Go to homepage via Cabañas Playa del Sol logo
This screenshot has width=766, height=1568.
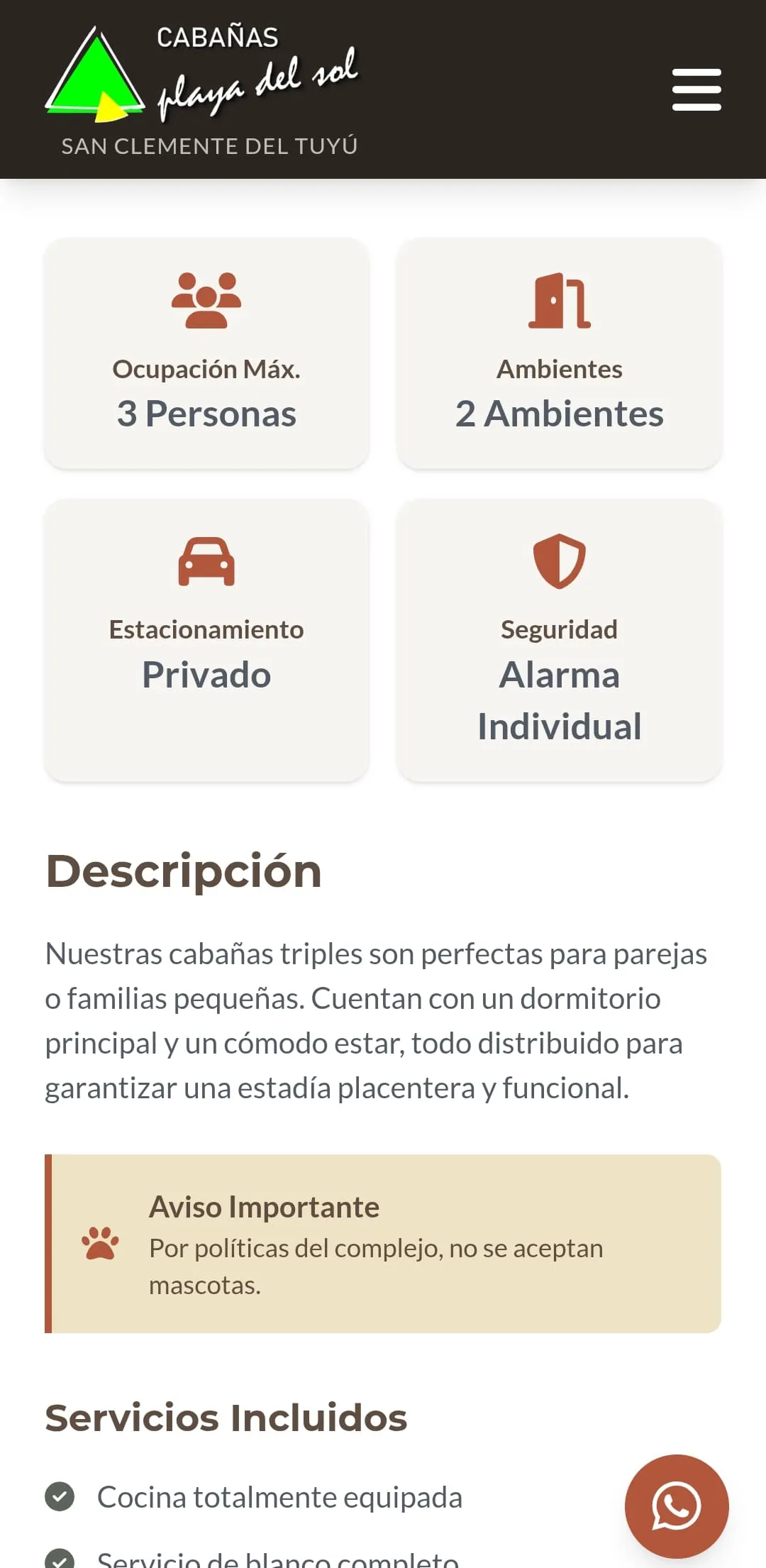[x=203, y=89]
